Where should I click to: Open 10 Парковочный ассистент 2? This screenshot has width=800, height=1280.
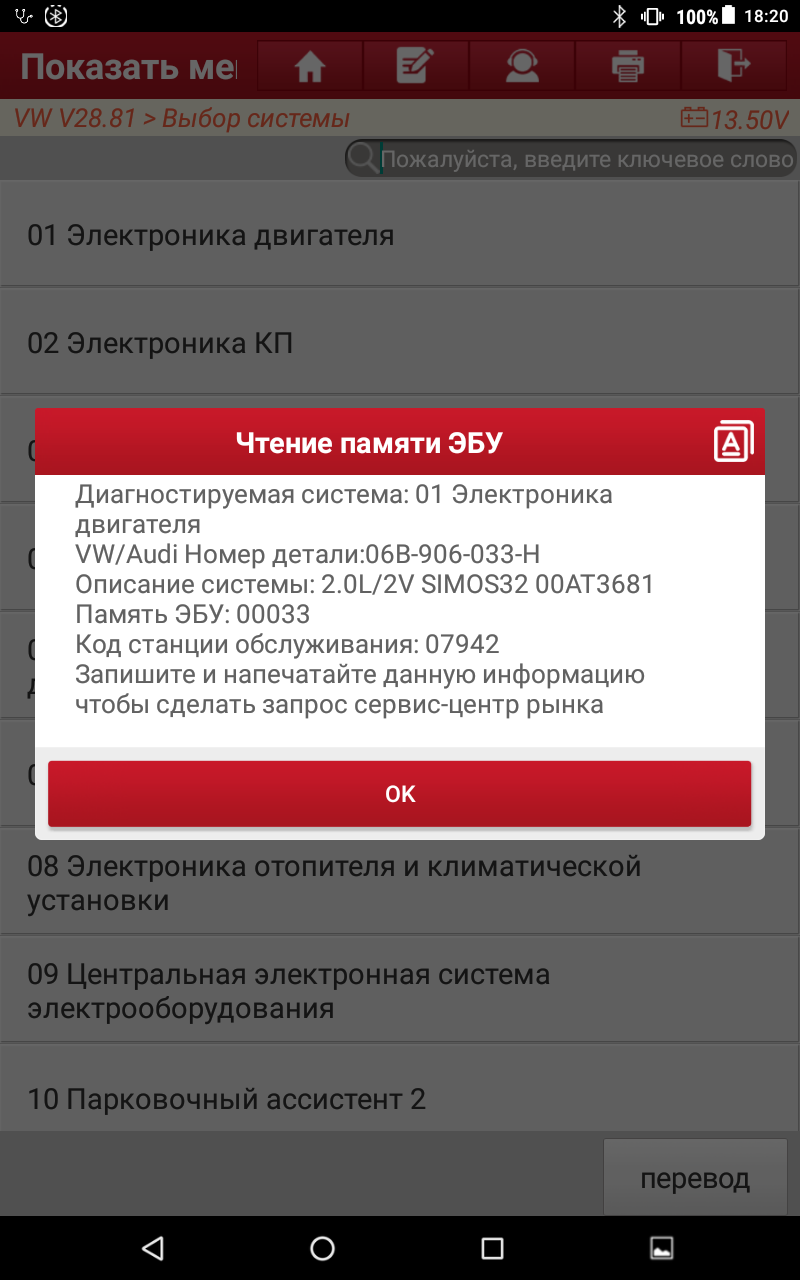pyautogui.click(x=400, y=1100)
